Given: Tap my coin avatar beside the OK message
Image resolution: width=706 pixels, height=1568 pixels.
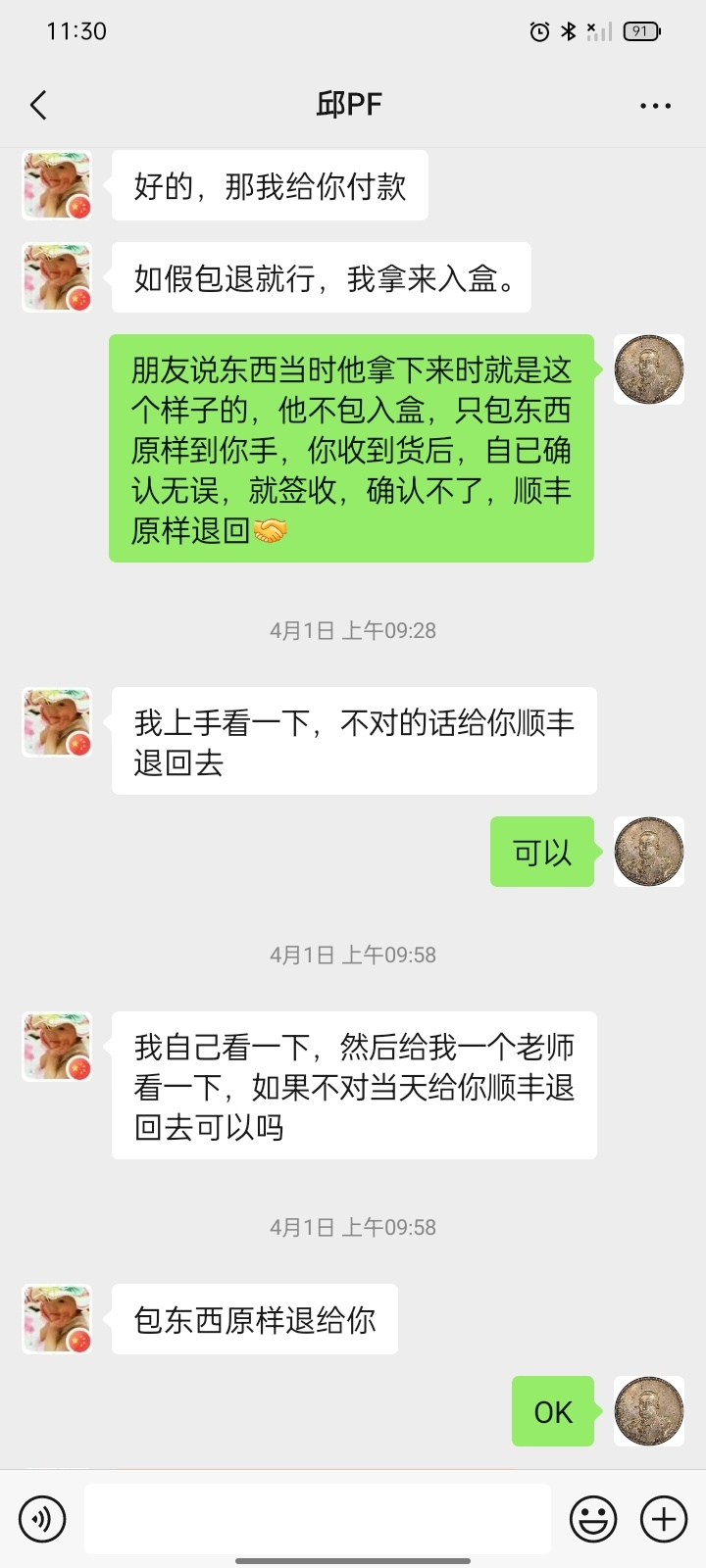Looking at the screenshot, I should [648, 1411].
